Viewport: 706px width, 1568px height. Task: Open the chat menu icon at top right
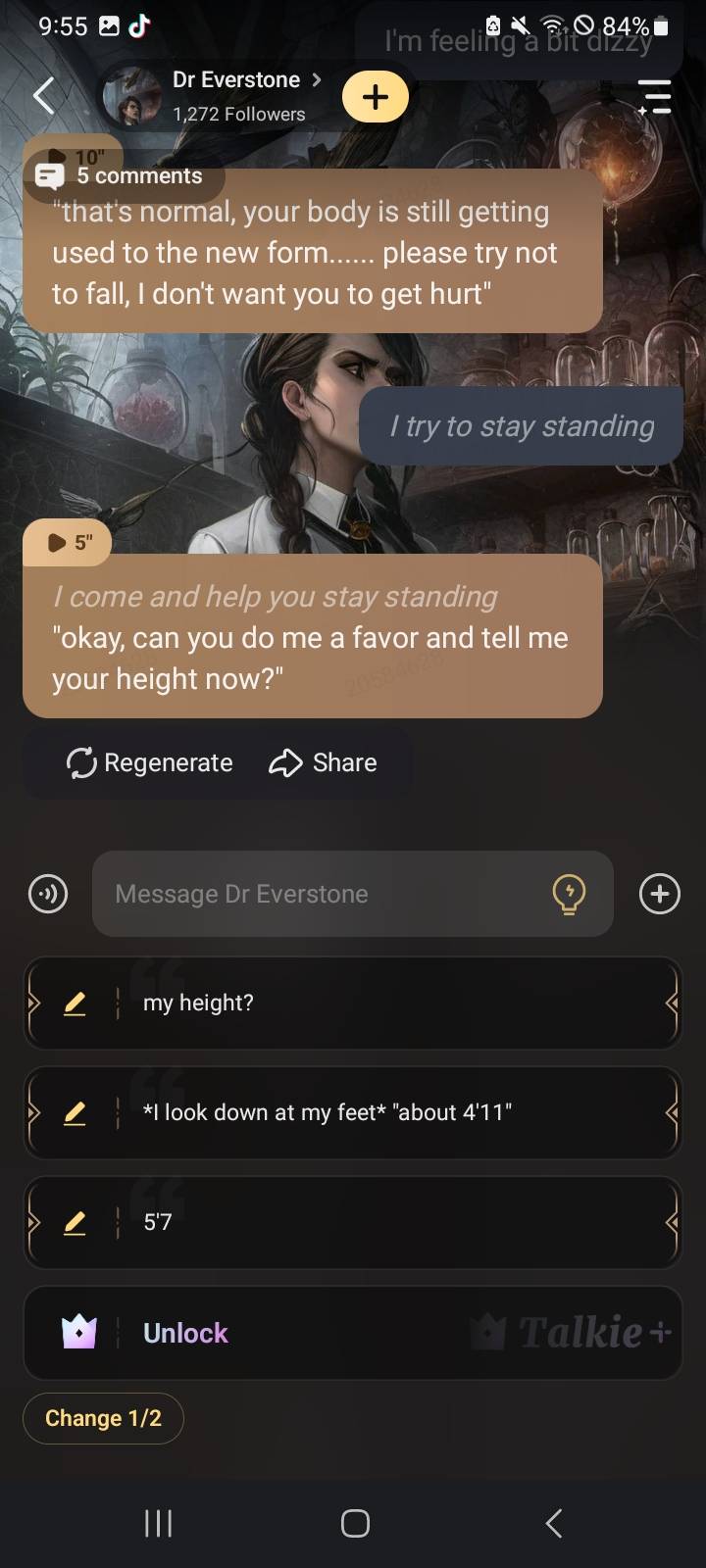click(x=654, y=97)
